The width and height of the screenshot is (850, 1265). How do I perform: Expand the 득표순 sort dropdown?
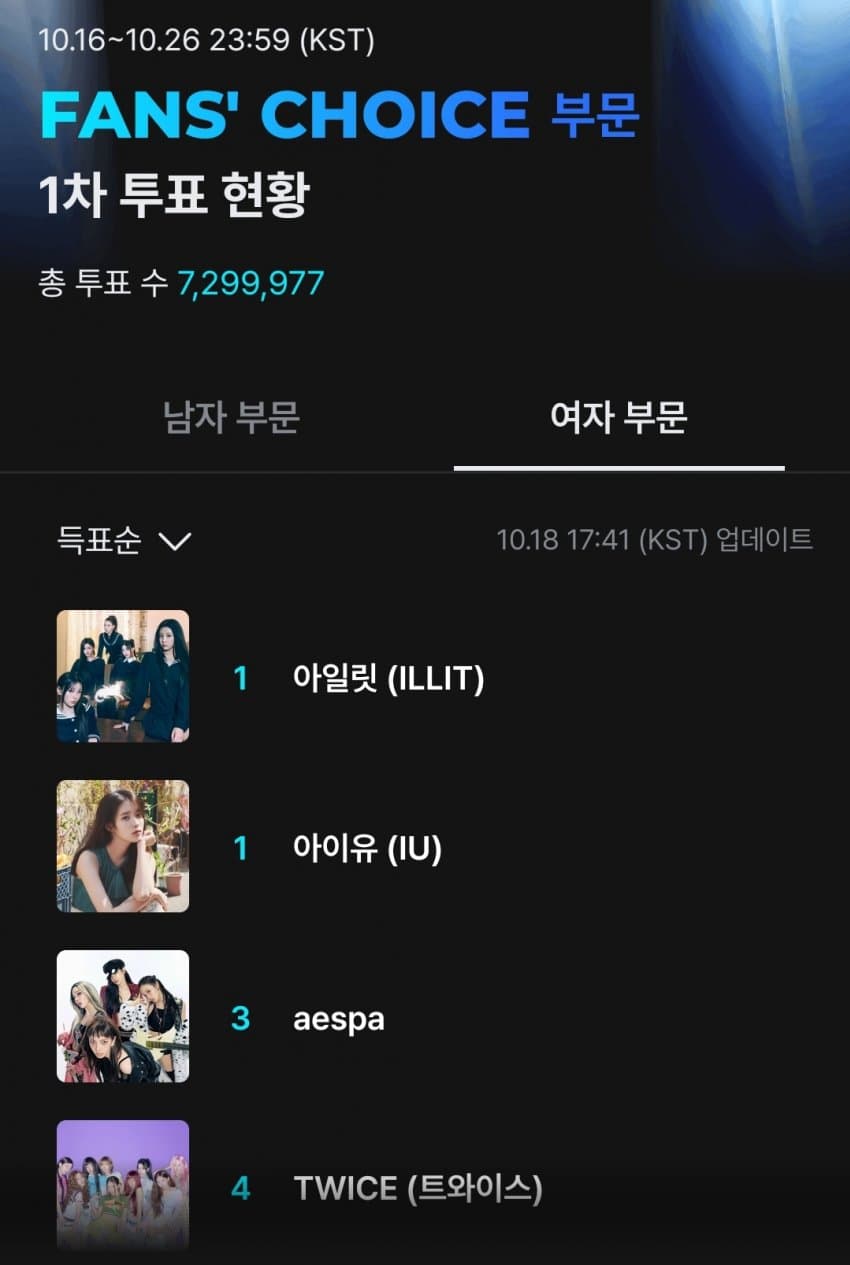pyautogui.click(x=124, y=541)
